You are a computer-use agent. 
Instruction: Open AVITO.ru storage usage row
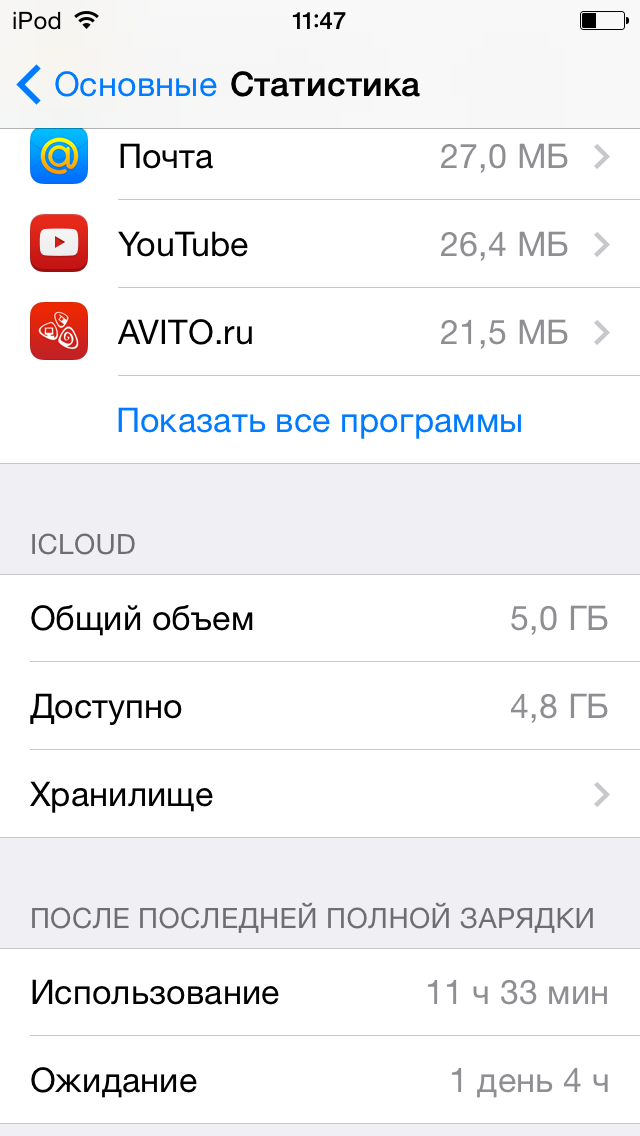(x=320, y=332)
